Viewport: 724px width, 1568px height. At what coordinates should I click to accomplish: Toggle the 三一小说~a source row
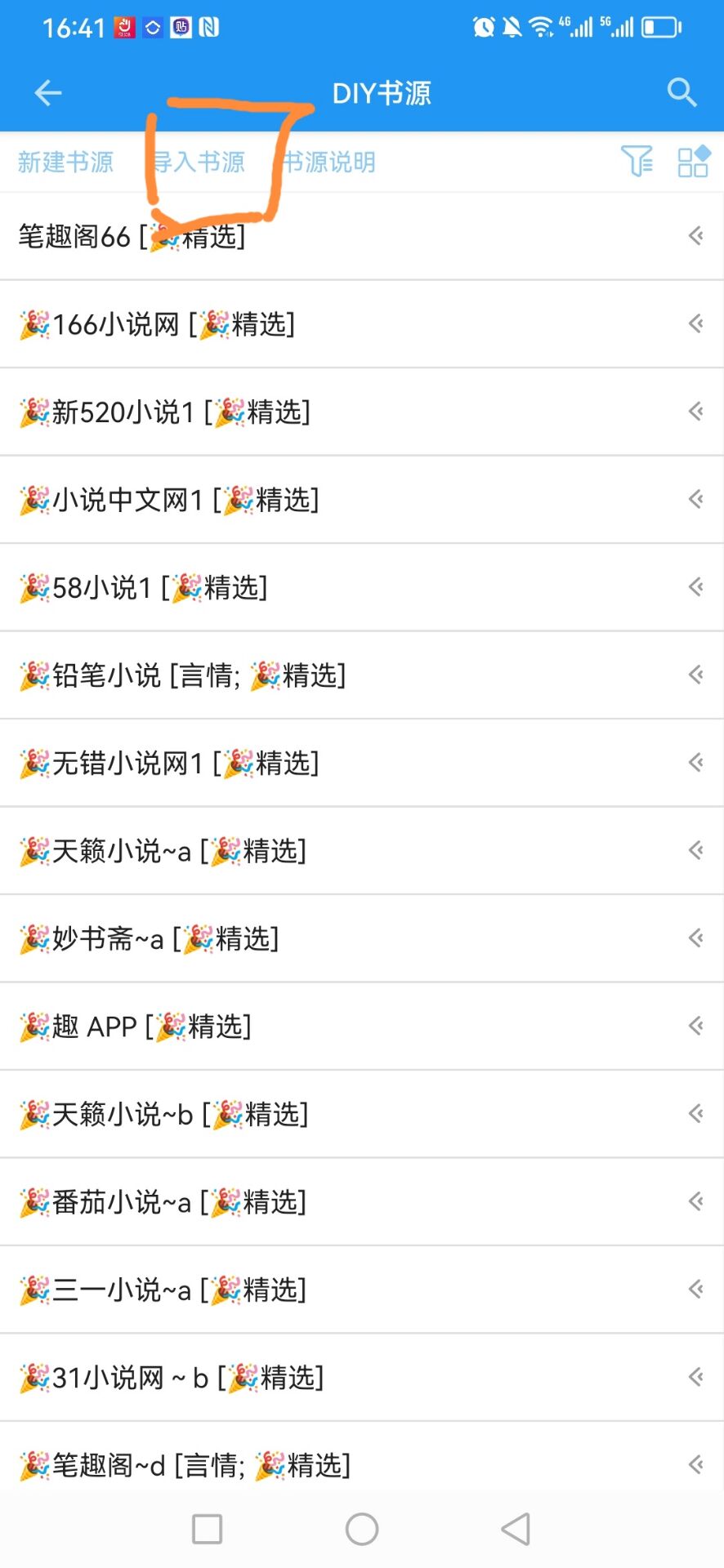[x=695, y=1289]
